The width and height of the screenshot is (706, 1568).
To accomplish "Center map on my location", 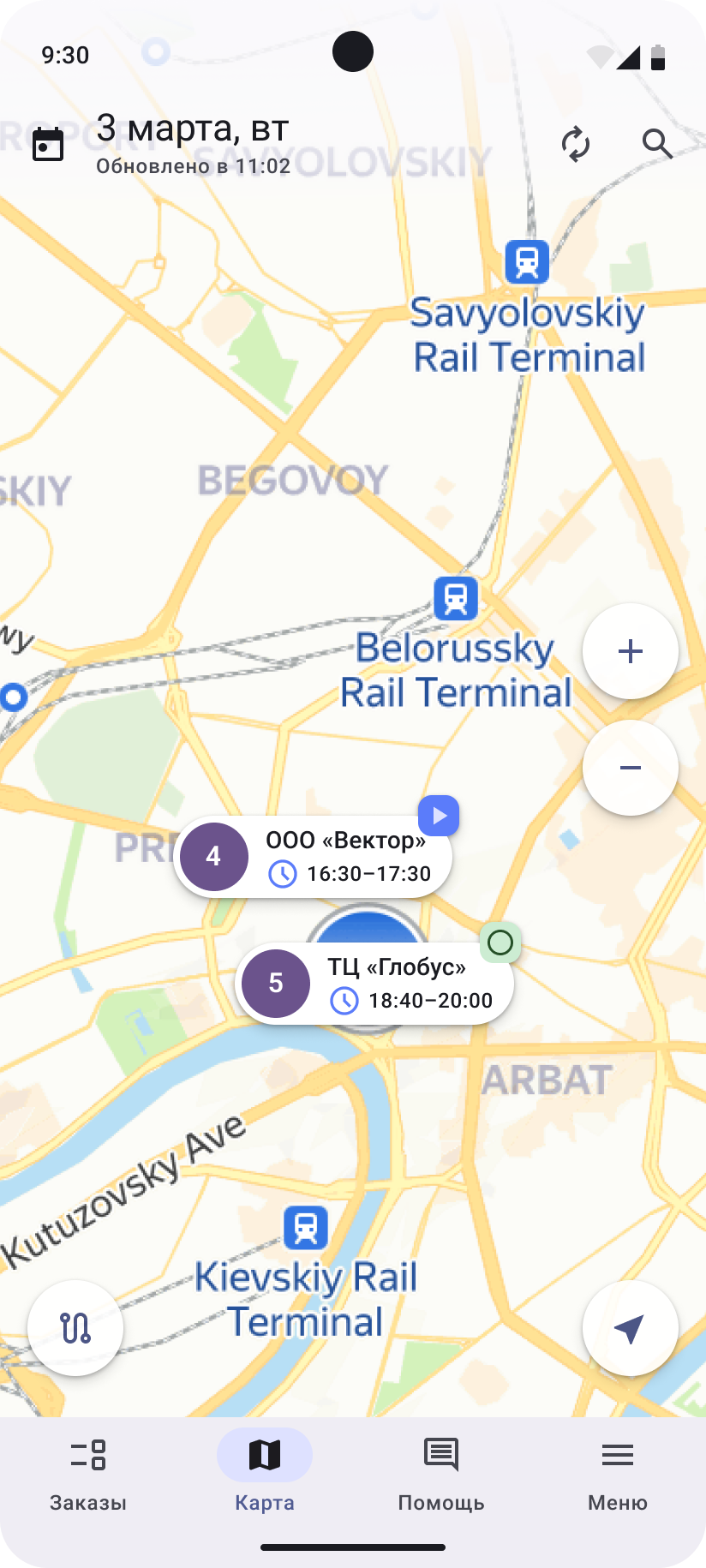I will point(631,1328).
